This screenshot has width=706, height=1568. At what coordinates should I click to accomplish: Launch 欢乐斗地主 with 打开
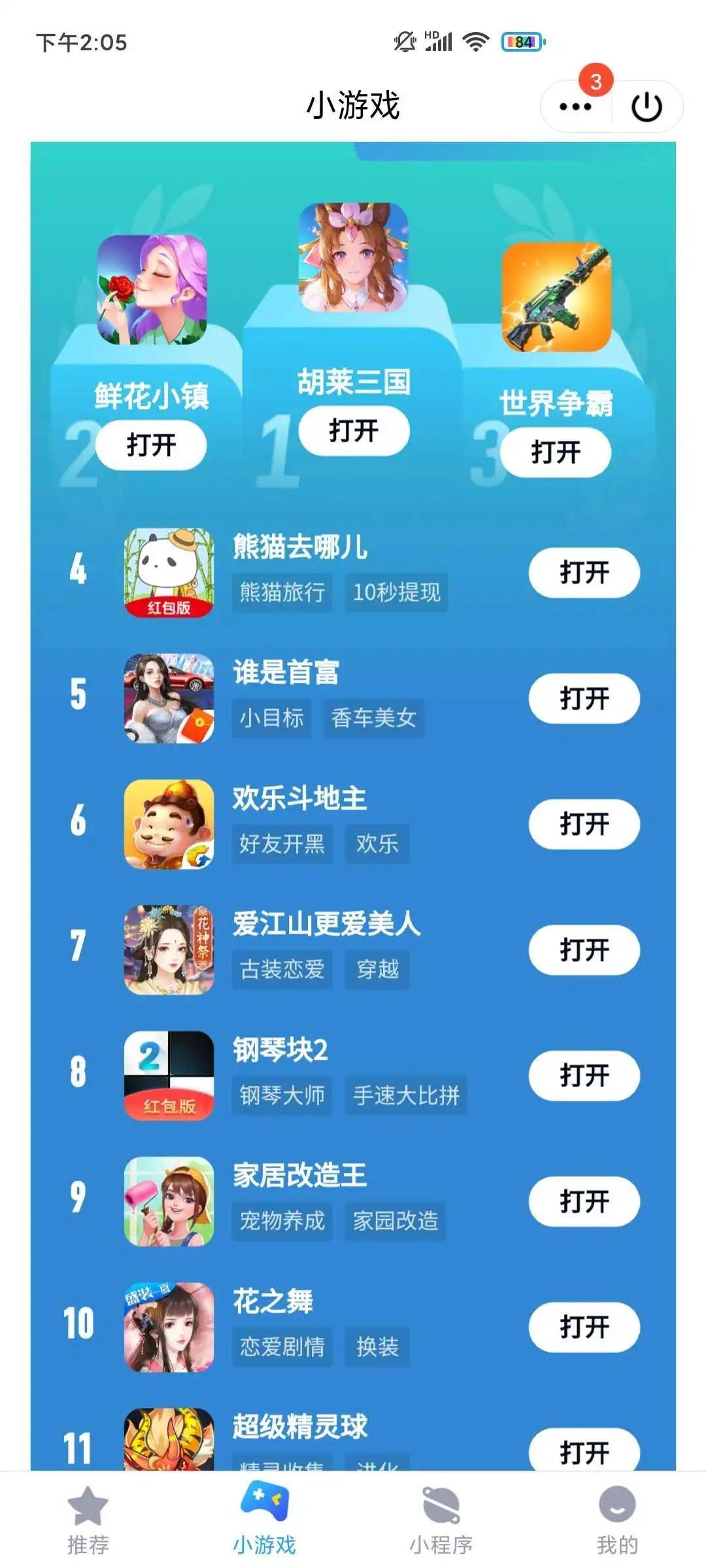[x=584, y=824]
